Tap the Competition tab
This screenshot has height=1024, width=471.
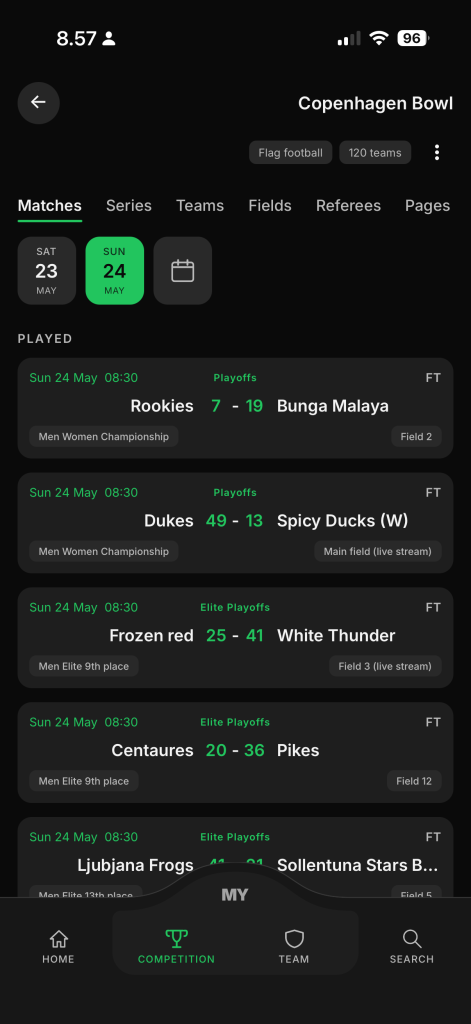pyautogui.click(x=176, y=947)
